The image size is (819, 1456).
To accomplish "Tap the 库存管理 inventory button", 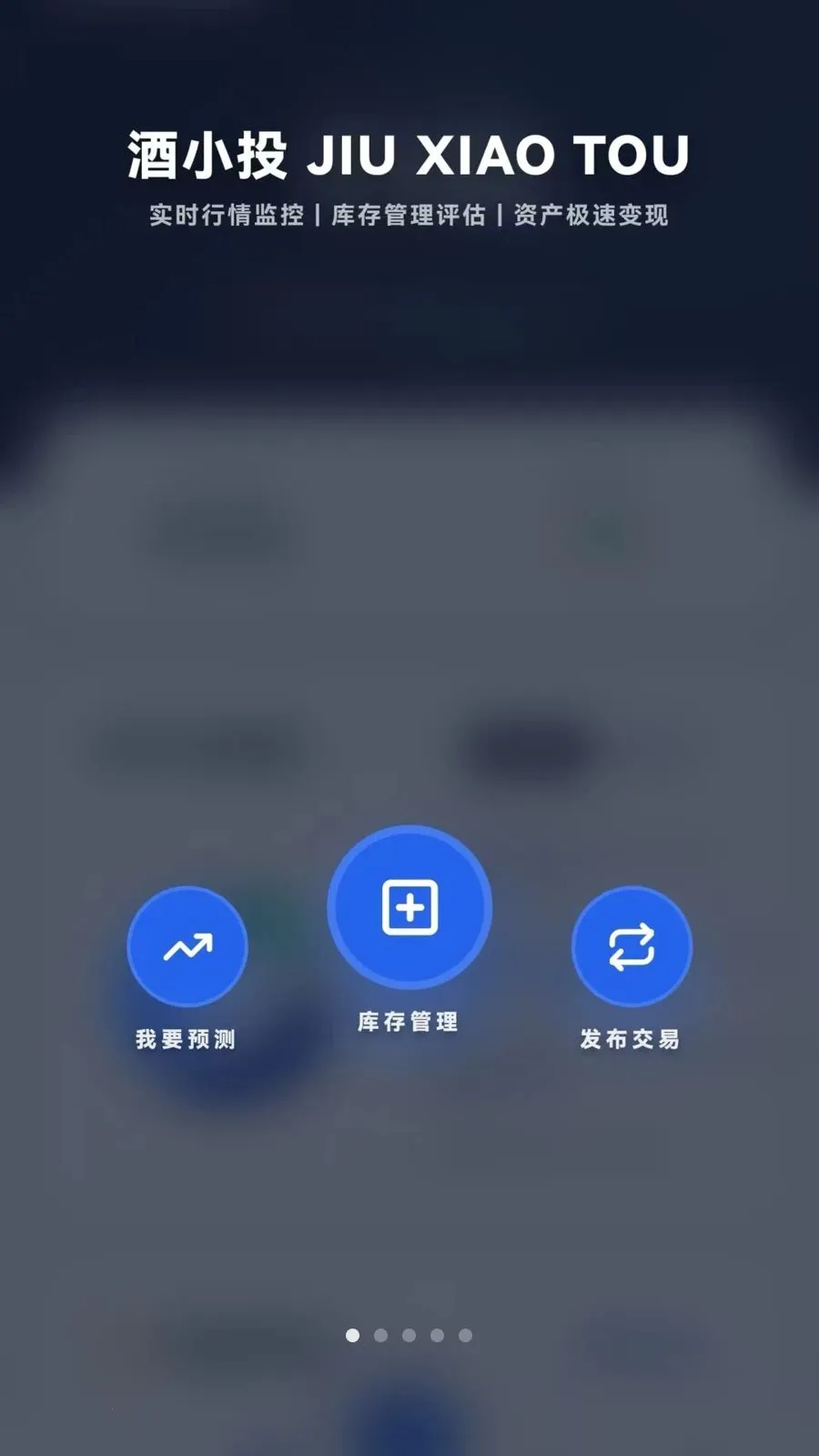I will pos(409,907).
